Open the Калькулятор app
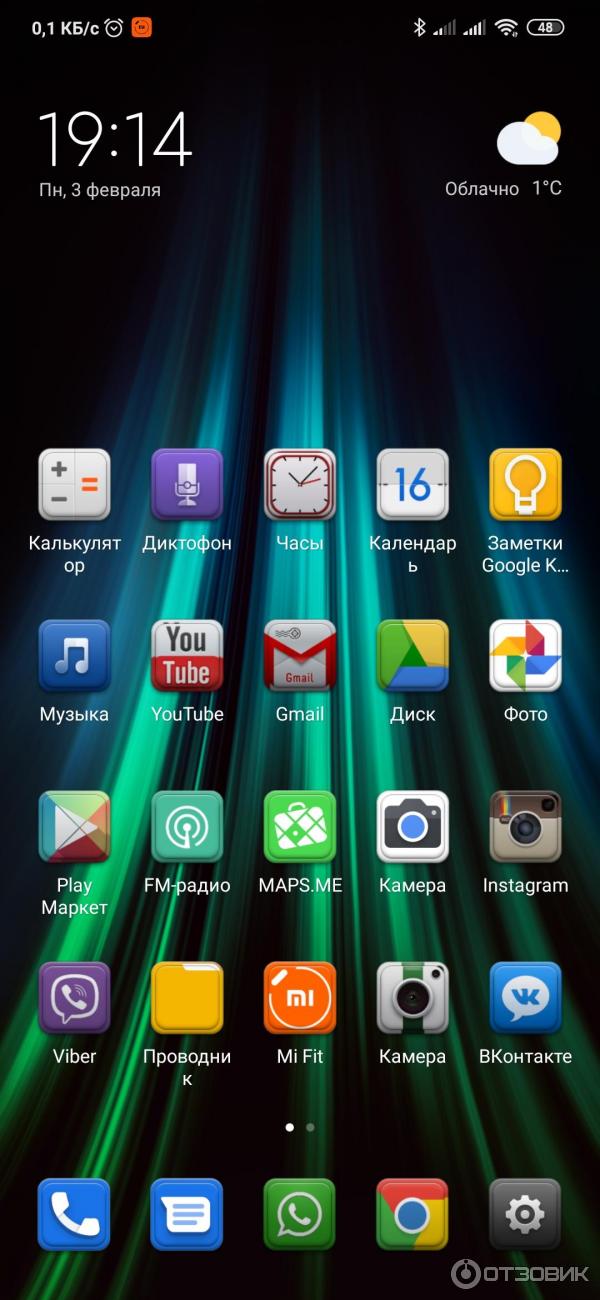The width and height of the screenshot is (600, 1300). pyautogui.click(x=74, y=485)
